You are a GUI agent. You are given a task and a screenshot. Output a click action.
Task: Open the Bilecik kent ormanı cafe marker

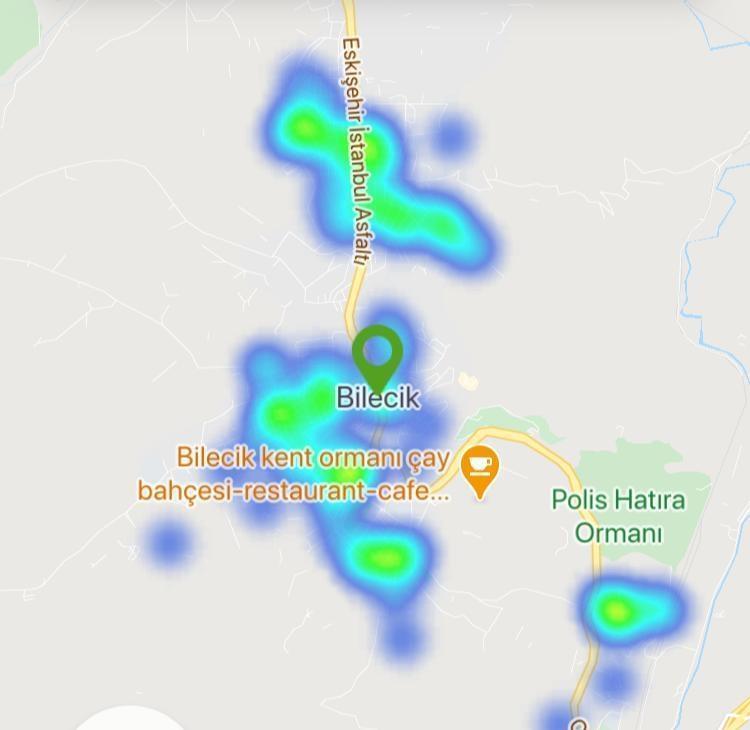481,468
